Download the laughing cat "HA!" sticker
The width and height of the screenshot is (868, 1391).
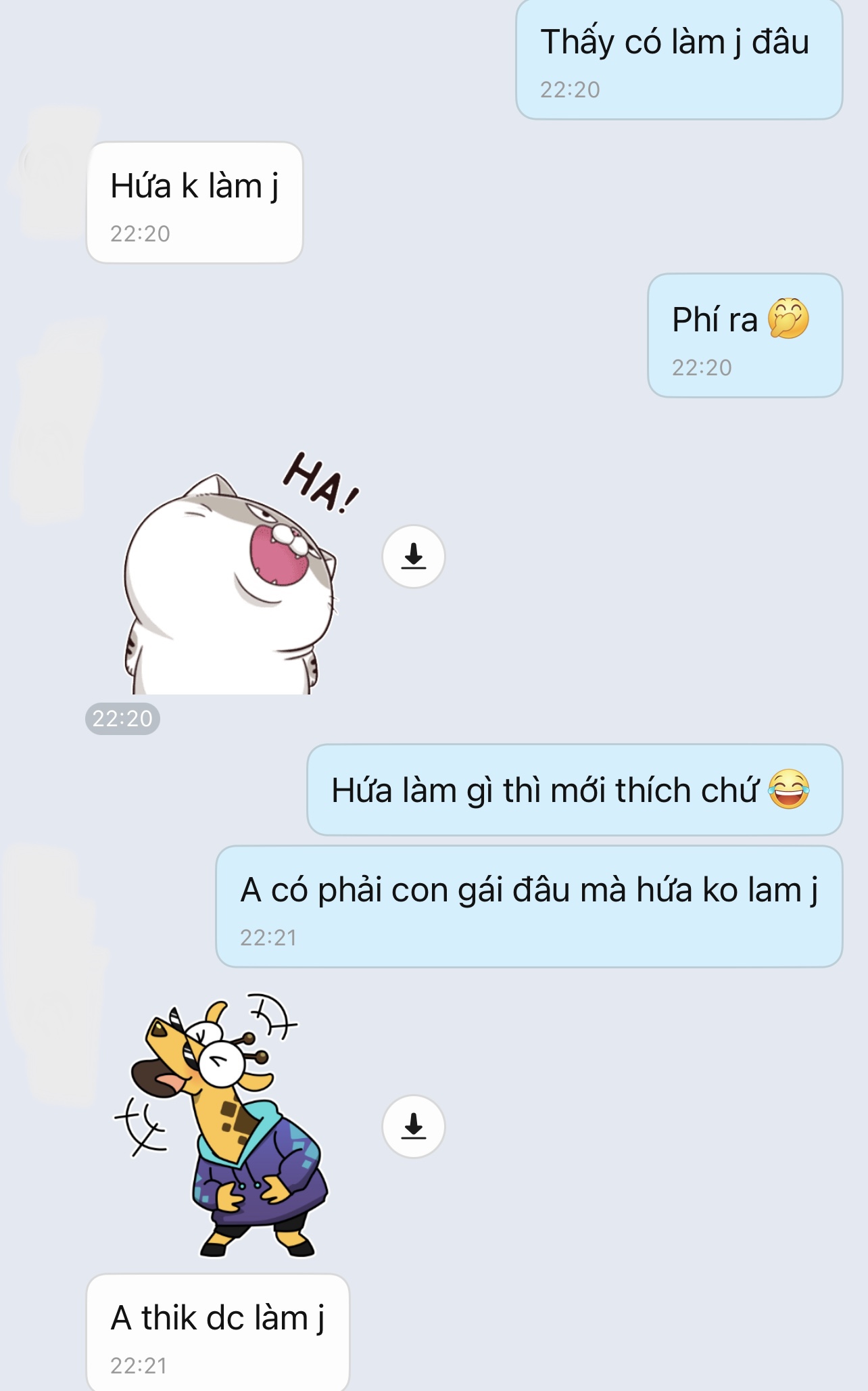point(413,557)
